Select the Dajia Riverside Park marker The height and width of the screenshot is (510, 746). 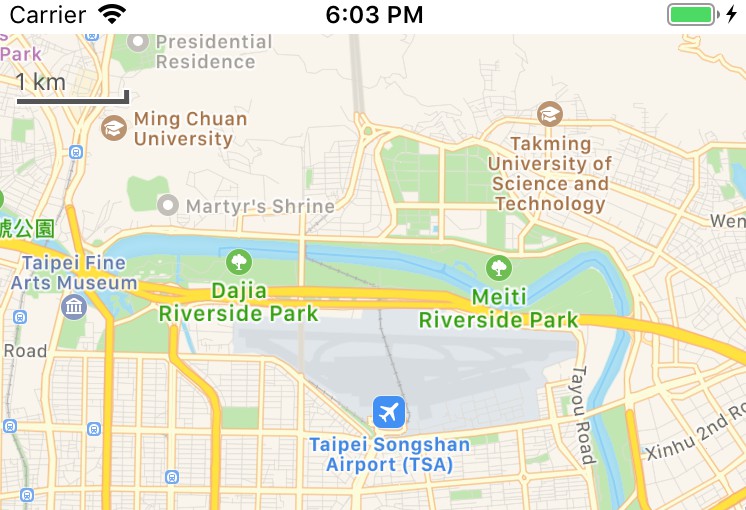click(238, 262)
